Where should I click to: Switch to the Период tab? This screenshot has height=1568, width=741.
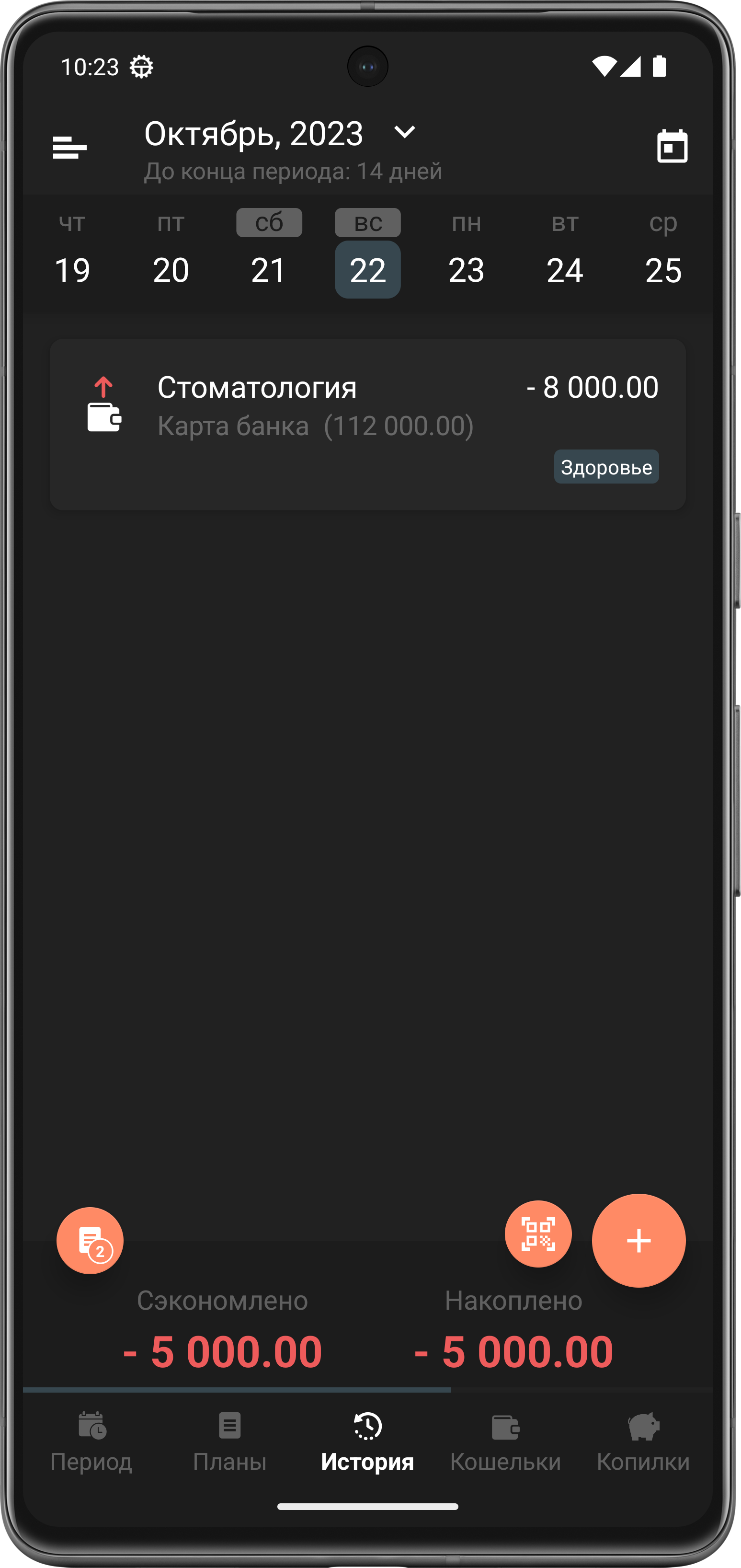click(x=91, y=1441)
